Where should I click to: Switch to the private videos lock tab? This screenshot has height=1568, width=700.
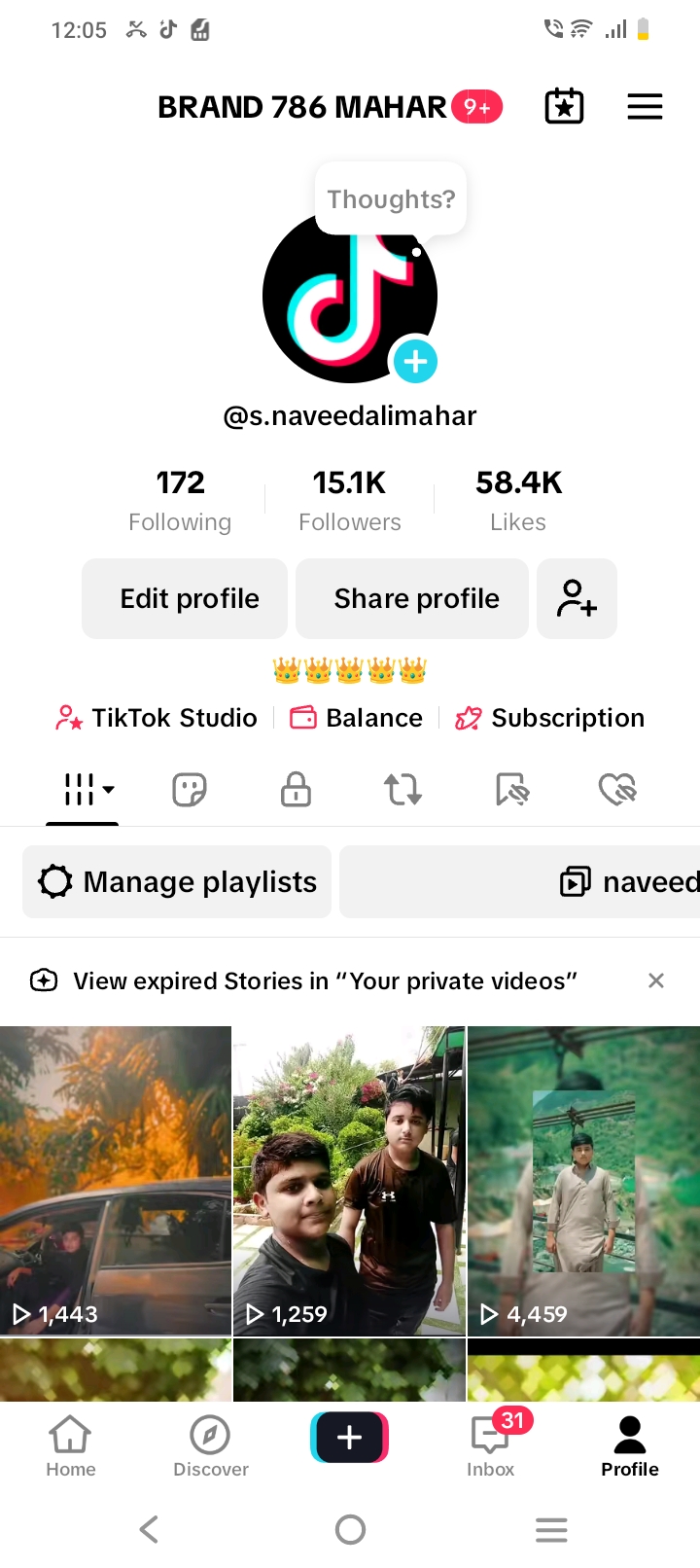coord(296,790)
